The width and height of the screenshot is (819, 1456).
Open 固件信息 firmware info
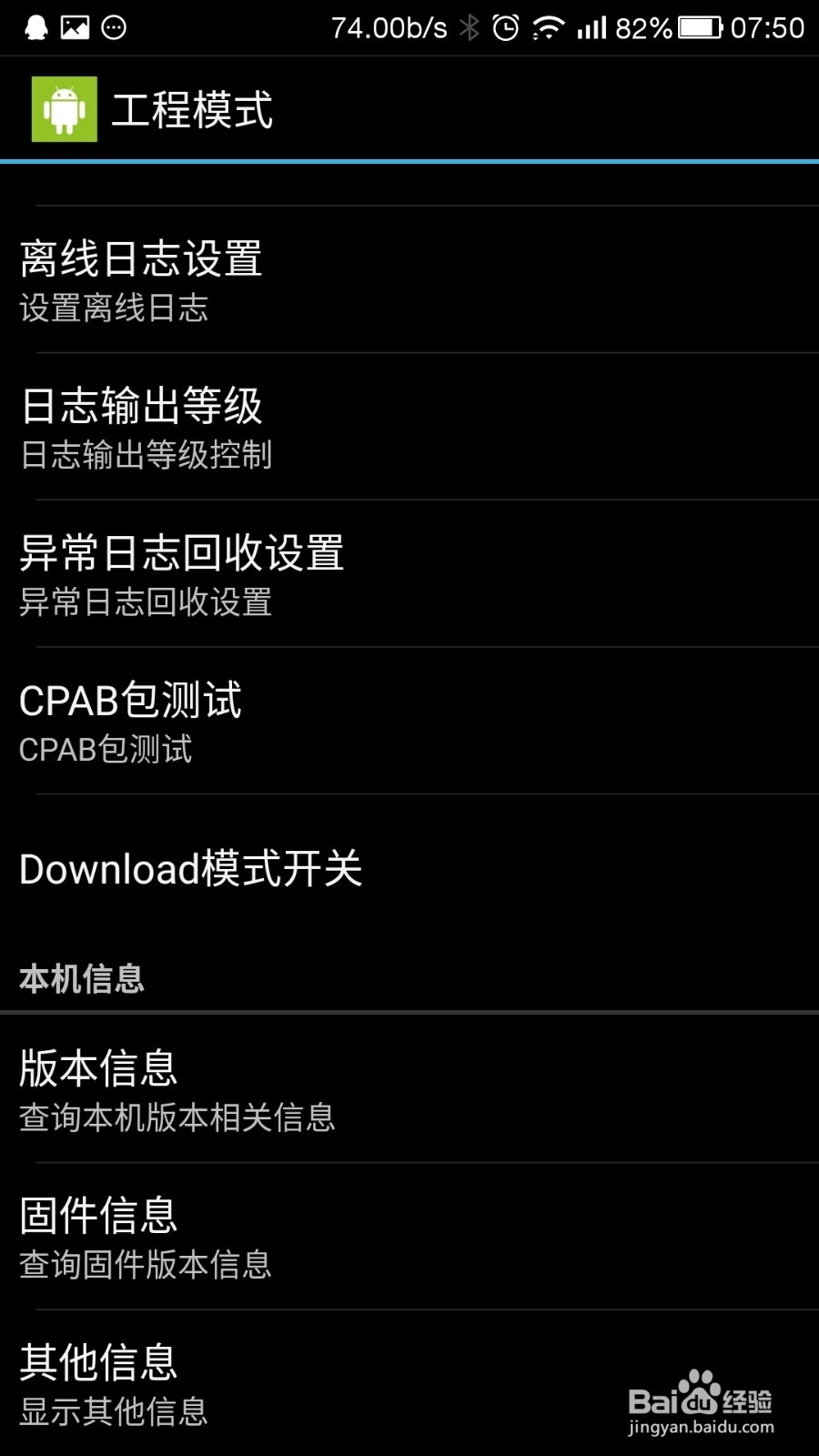tap(409, 1238)
